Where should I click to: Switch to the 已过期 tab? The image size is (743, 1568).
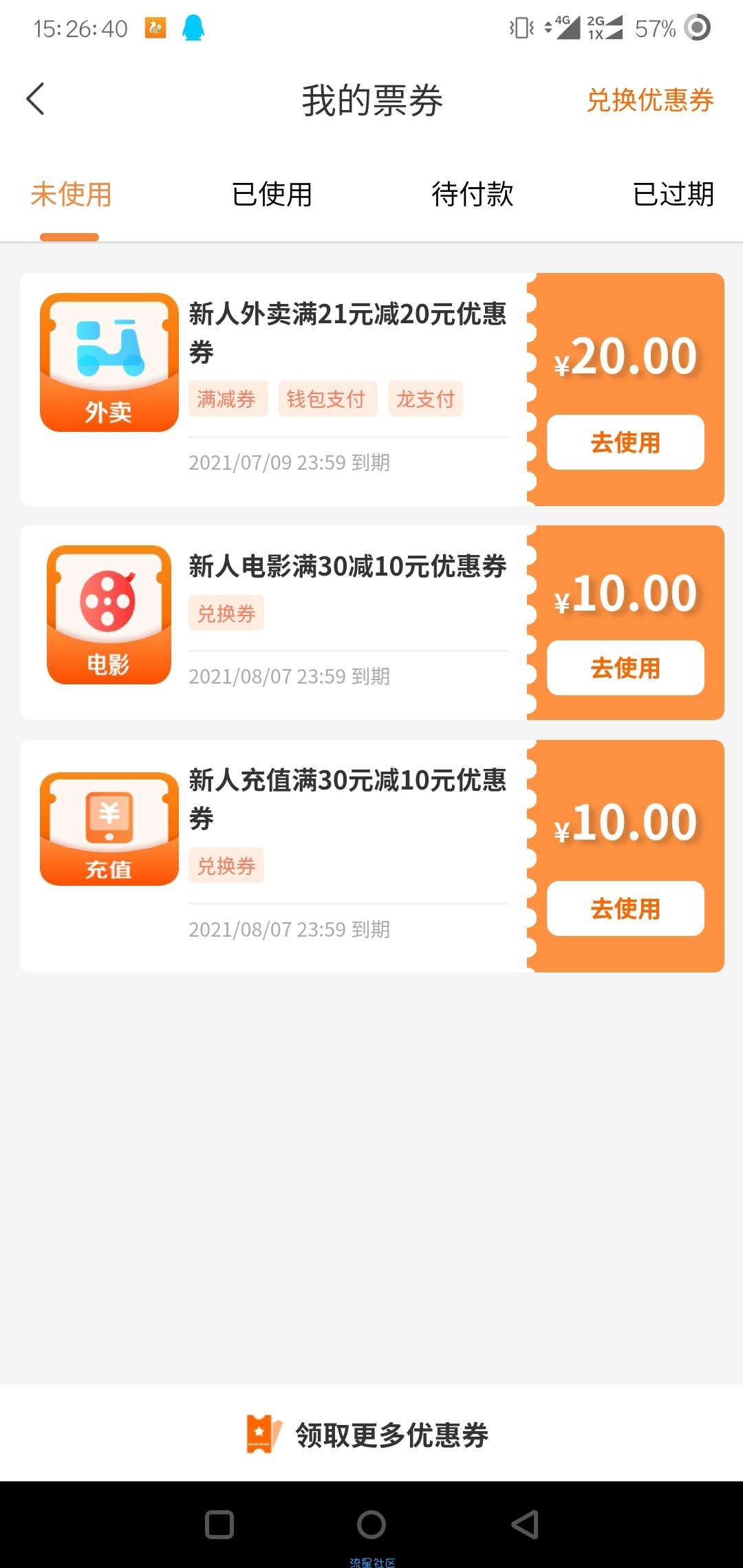(x=673, y=194)
